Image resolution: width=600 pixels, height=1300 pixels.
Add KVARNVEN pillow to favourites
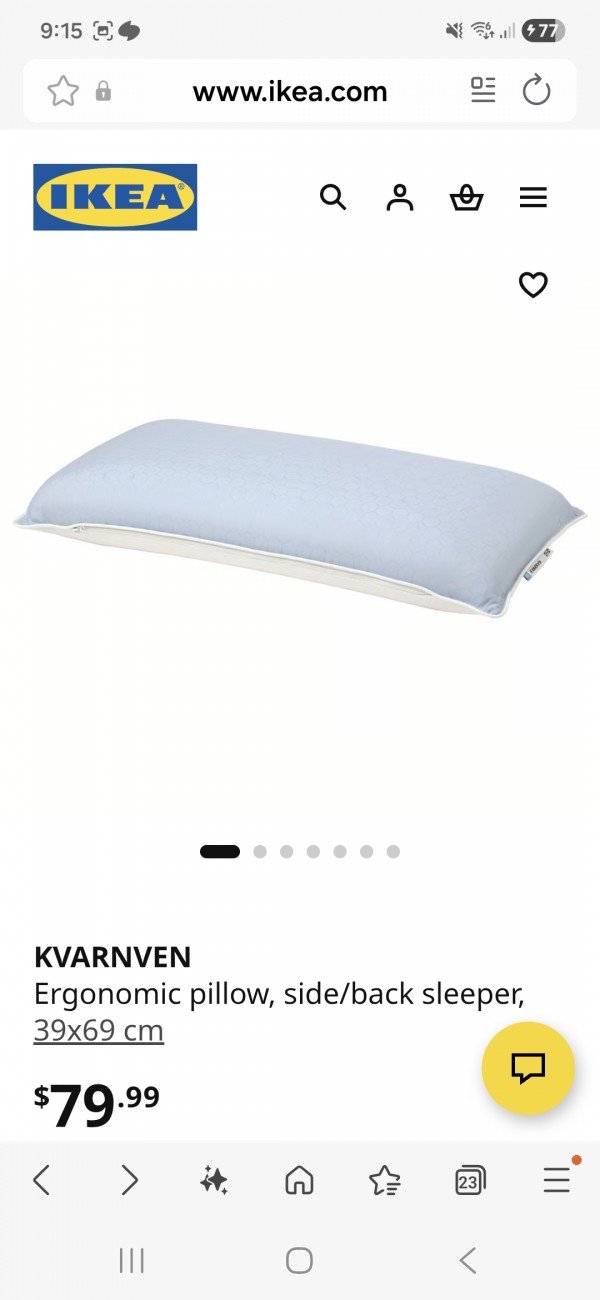click(533, 285)
